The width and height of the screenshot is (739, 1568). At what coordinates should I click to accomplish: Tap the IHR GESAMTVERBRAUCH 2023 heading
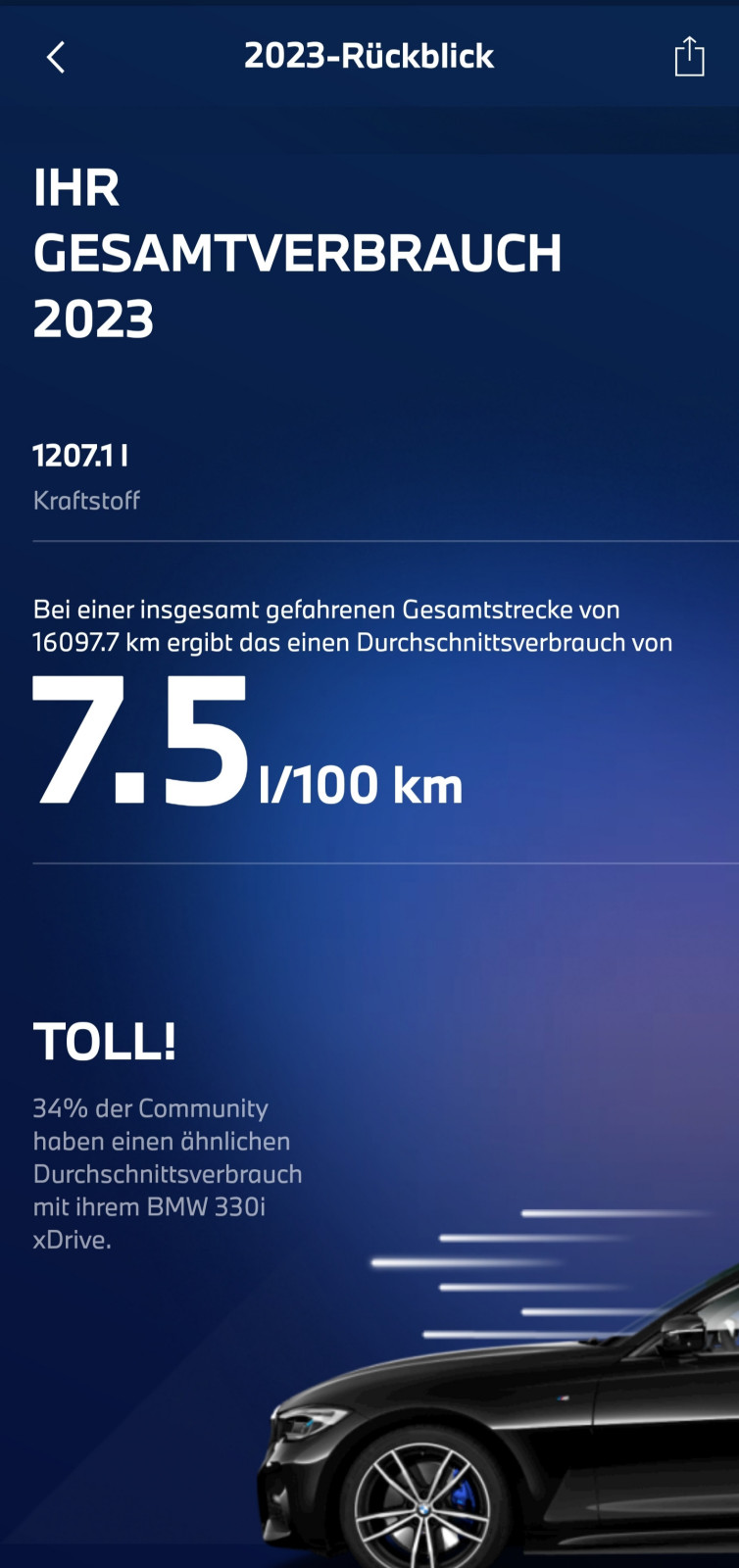[298, 252]
